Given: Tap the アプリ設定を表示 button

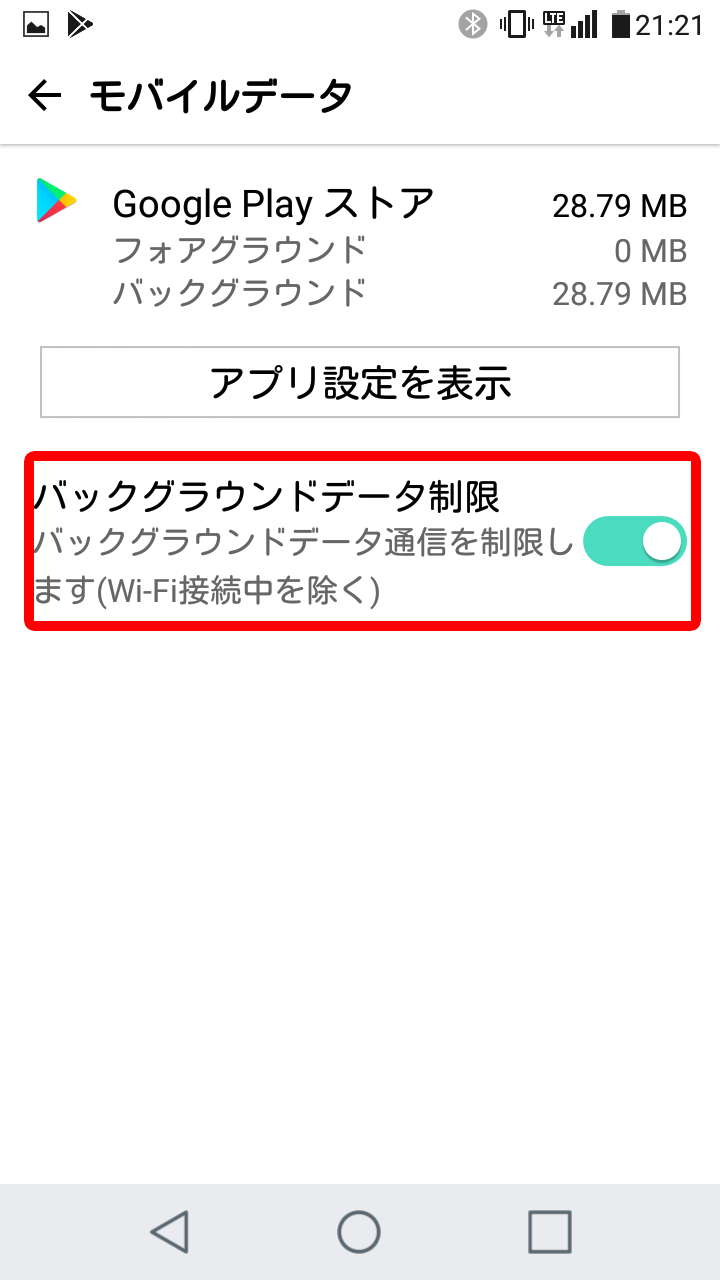Looking at the screenshot, I should point(360,382).
